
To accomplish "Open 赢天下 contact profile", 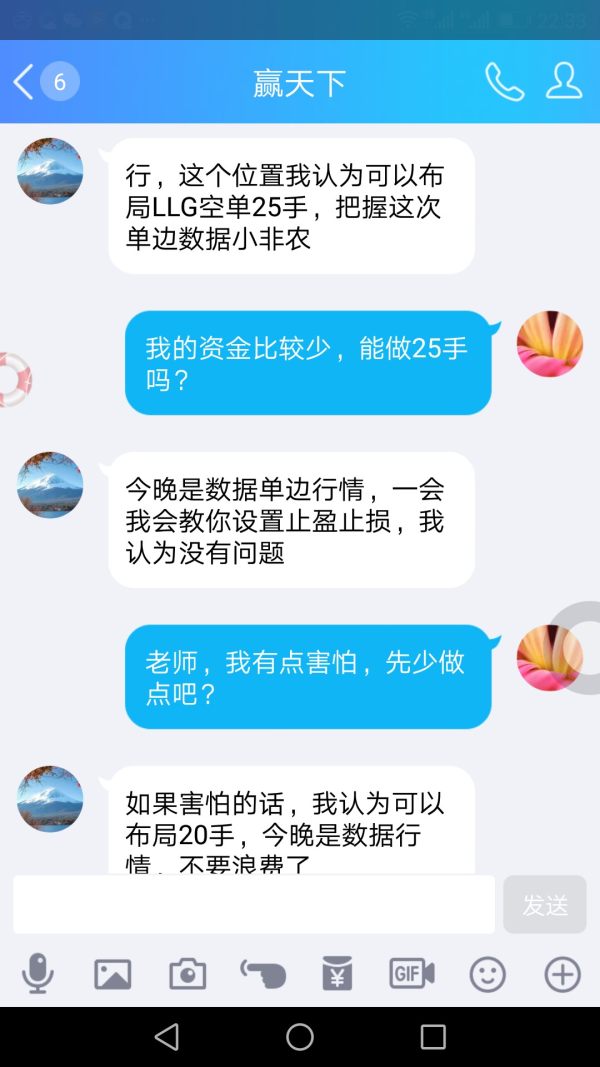I will tap(564, 82).
